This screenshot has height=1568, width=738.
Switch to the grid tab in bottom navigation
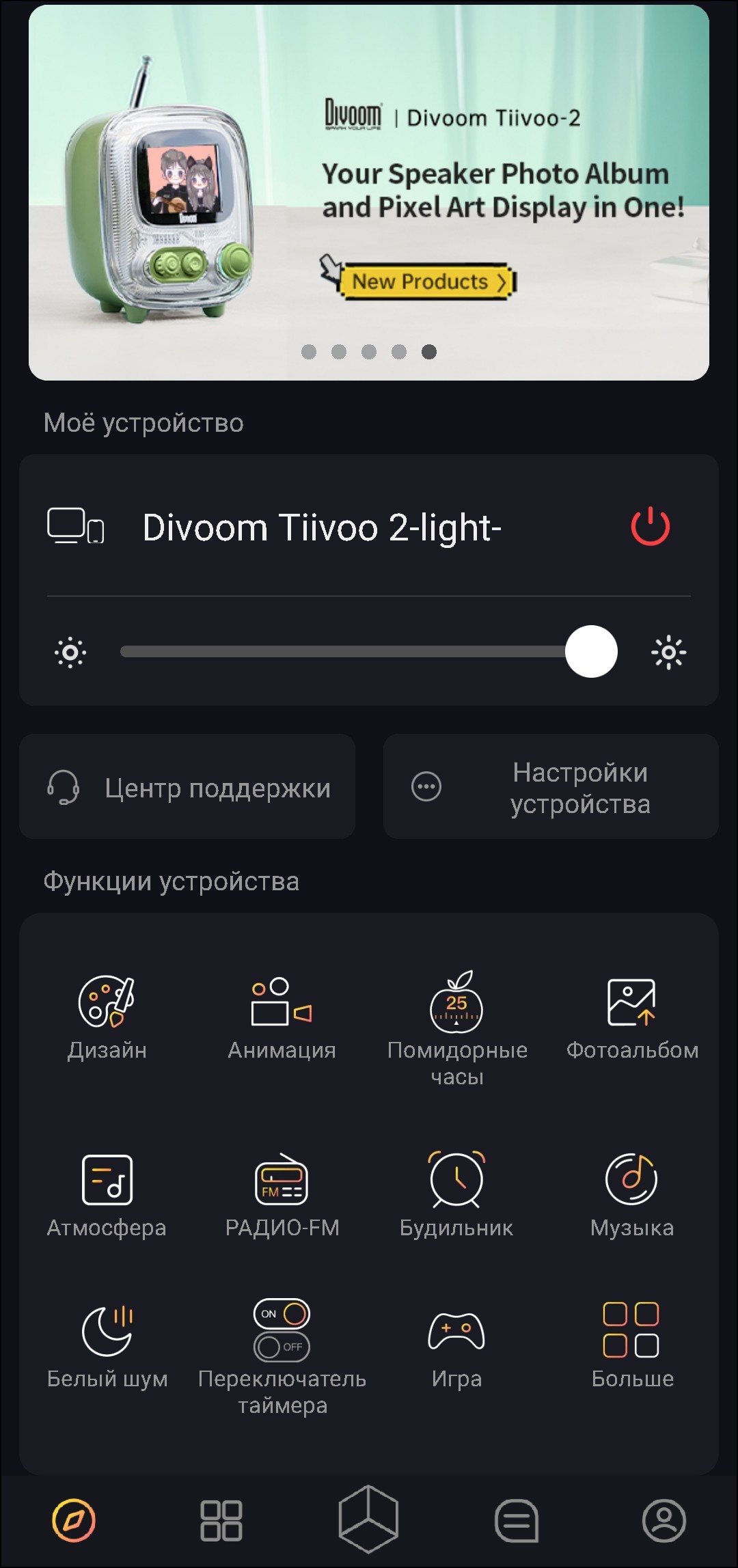point(221,1521)
